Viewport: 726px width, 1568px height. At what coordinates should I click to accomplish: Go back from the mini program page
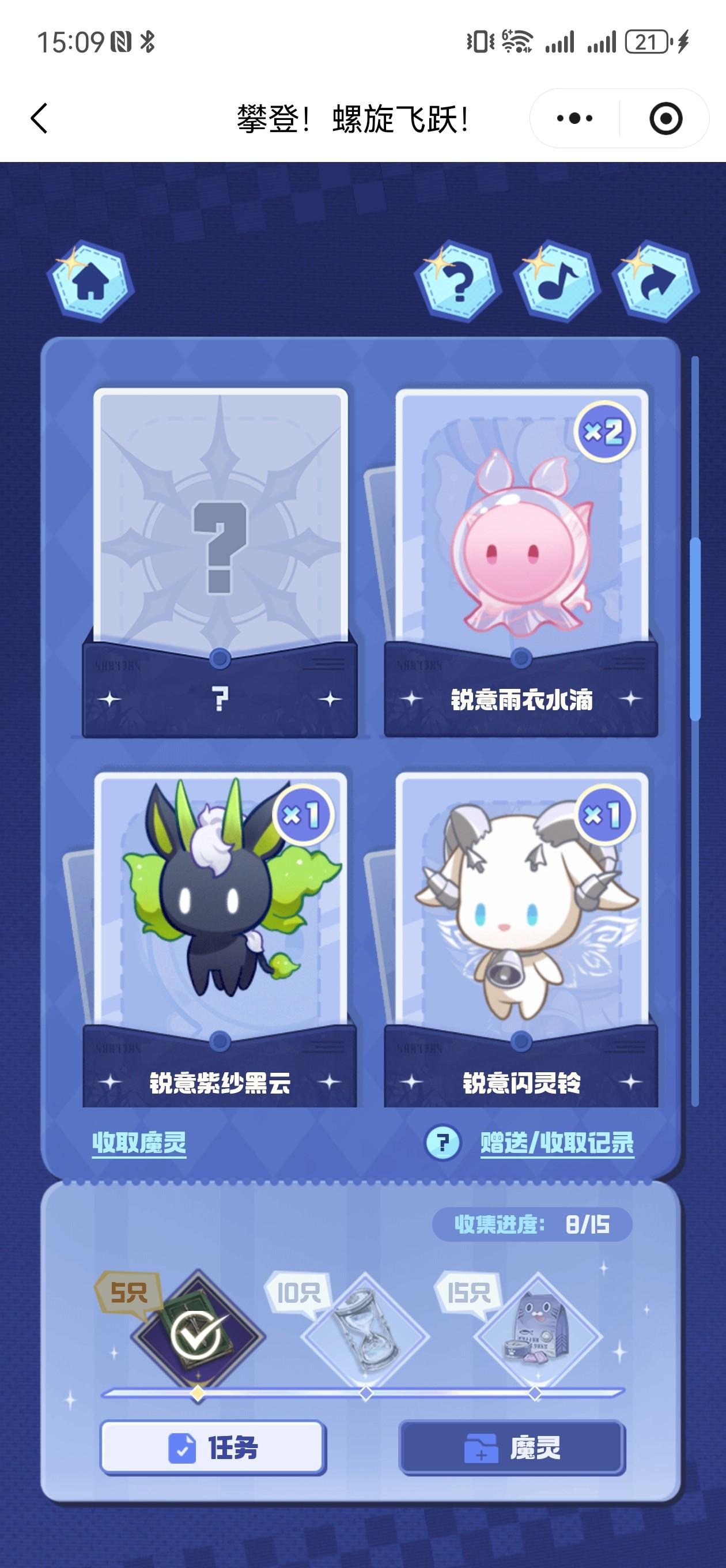coord(39,118)
